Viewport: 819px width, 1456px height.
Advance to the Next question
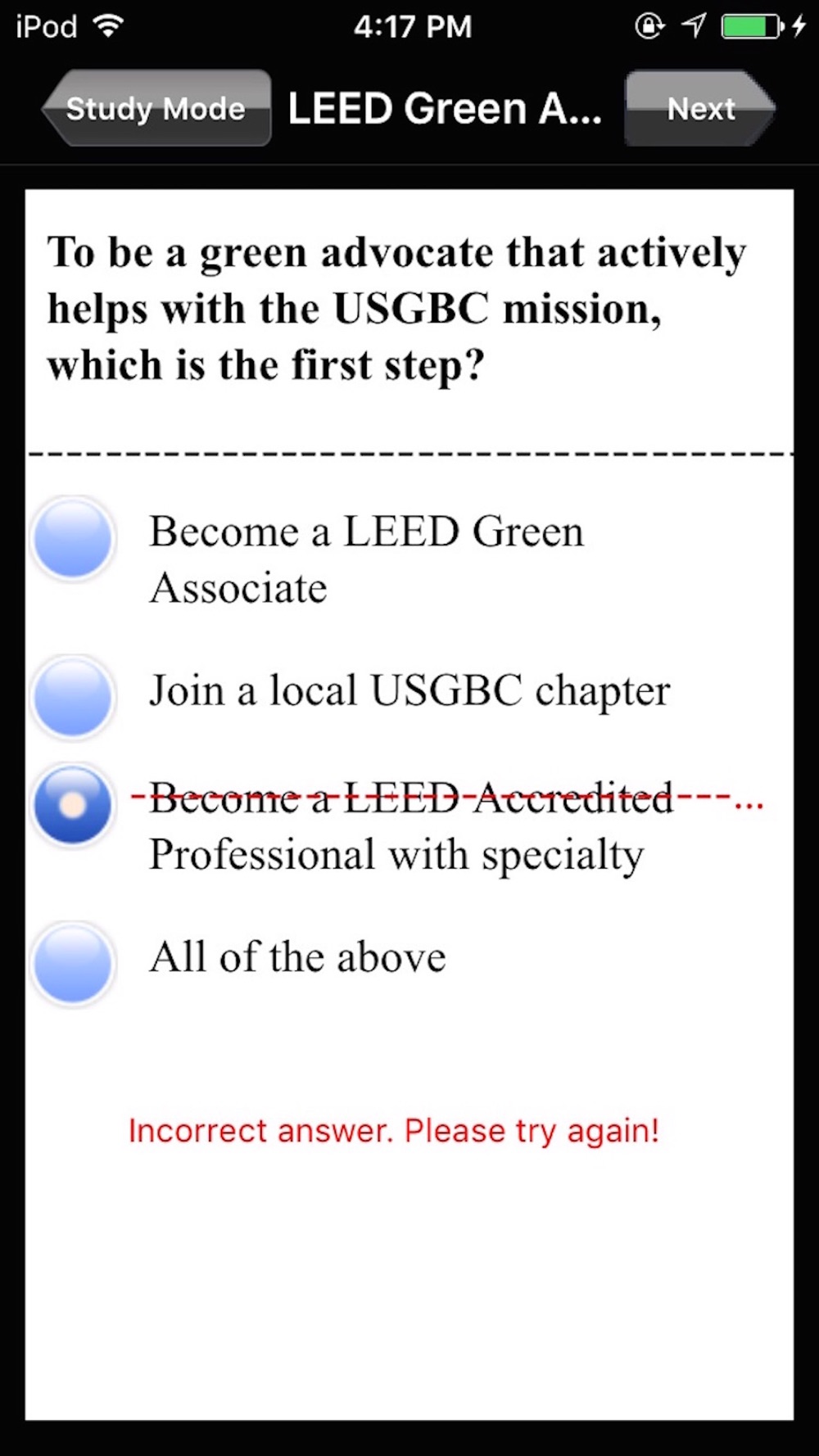(700, 109)
